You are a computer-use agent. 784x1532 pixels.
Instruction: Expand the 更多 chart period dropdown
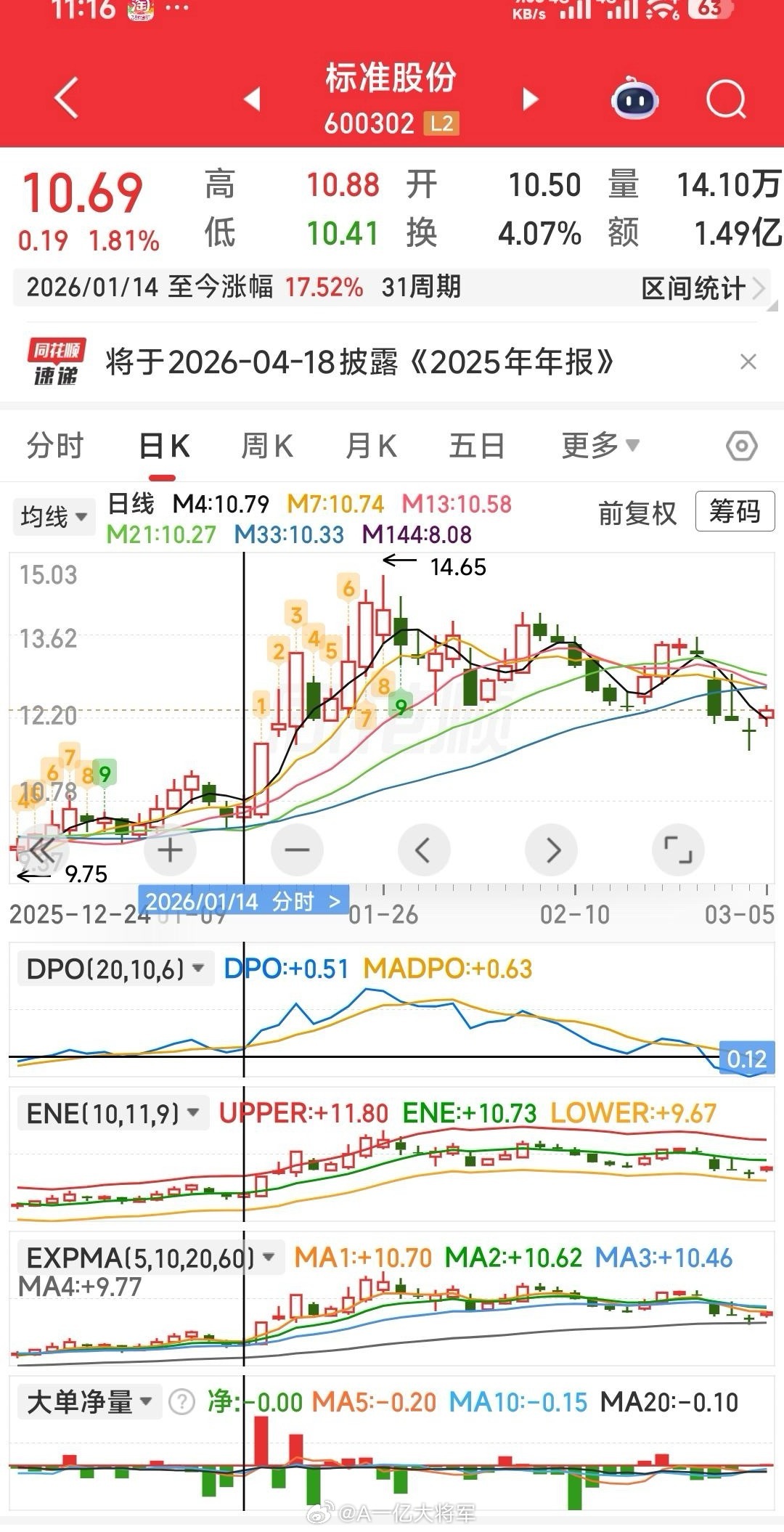pyautogui.click(x=600, y=446)
